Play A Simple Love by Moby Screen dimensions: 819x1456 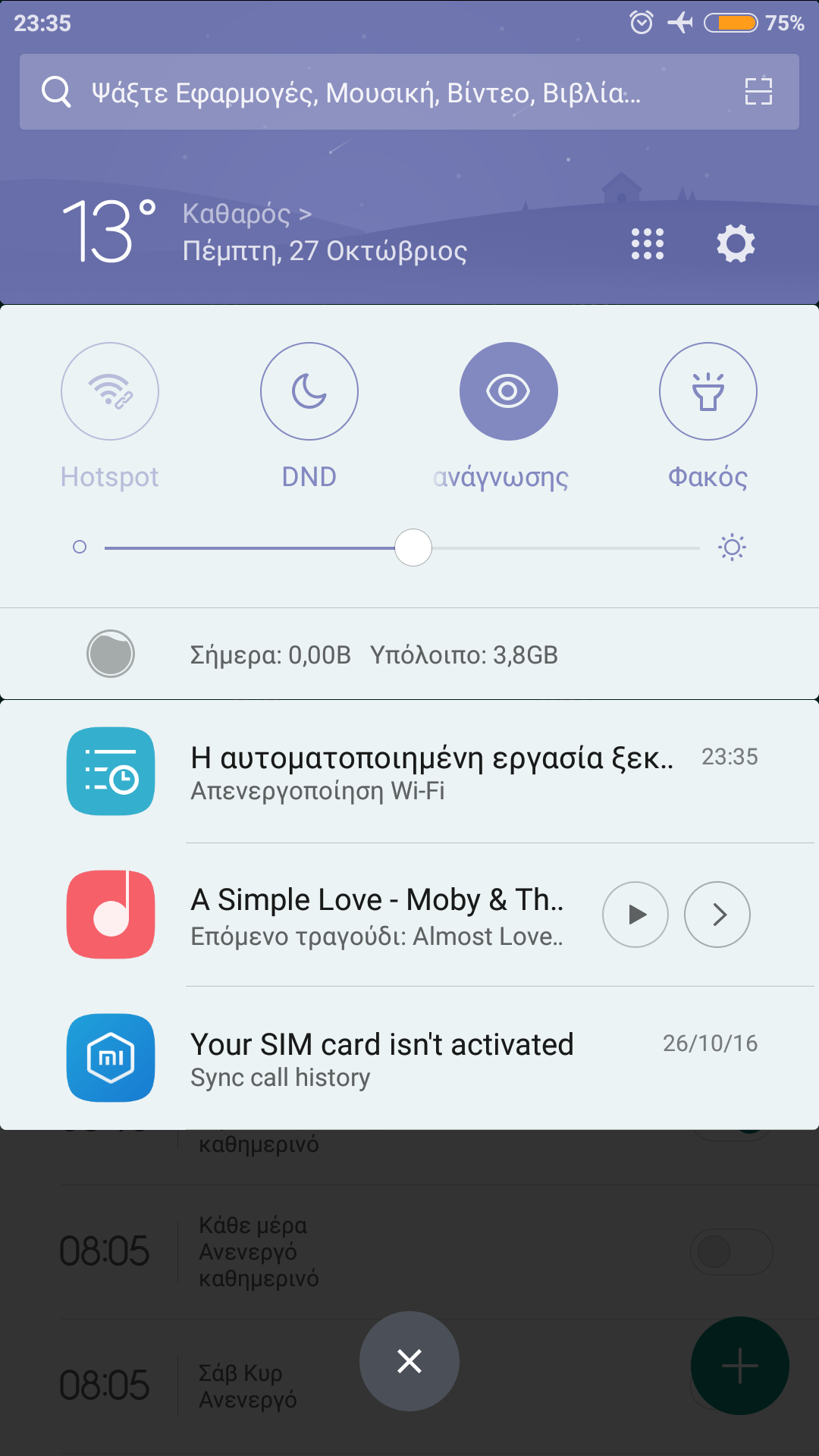pos(635,915)
